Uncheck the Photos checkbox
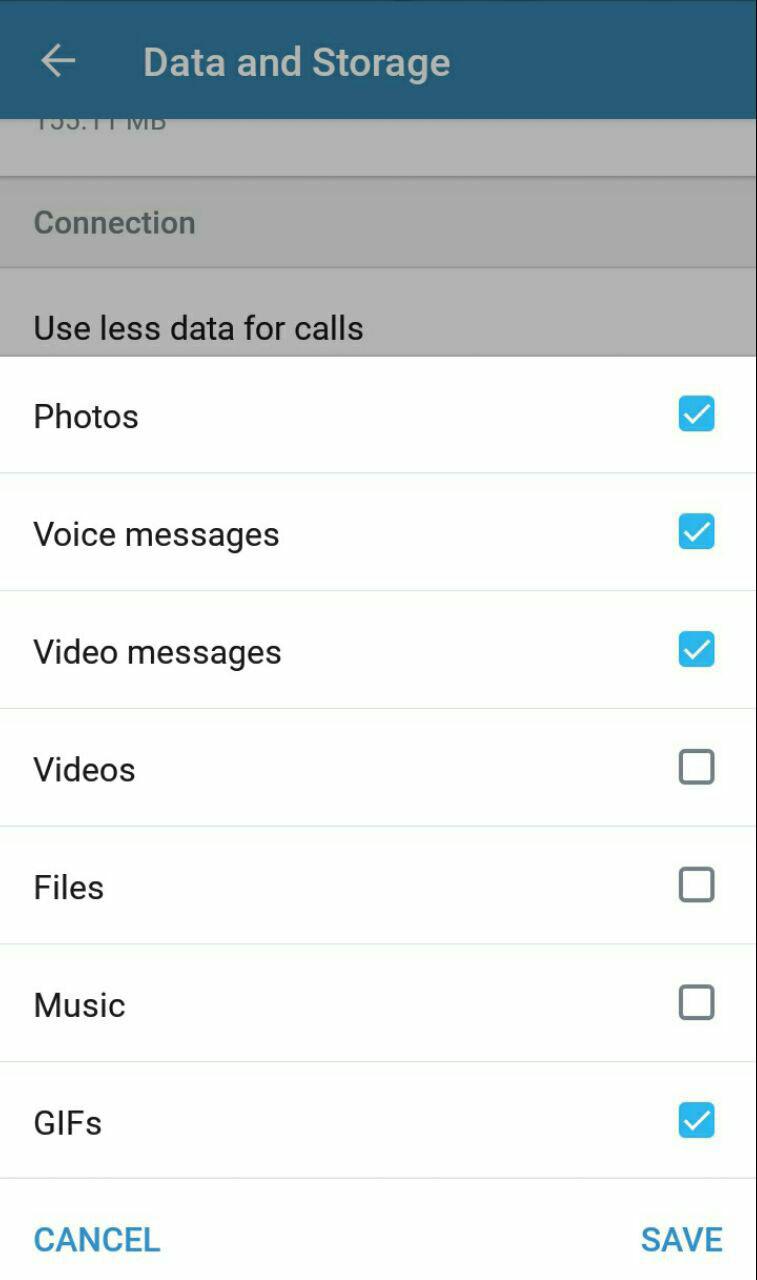The height and width of the screenshot is (1280, 757). (697, 414)
